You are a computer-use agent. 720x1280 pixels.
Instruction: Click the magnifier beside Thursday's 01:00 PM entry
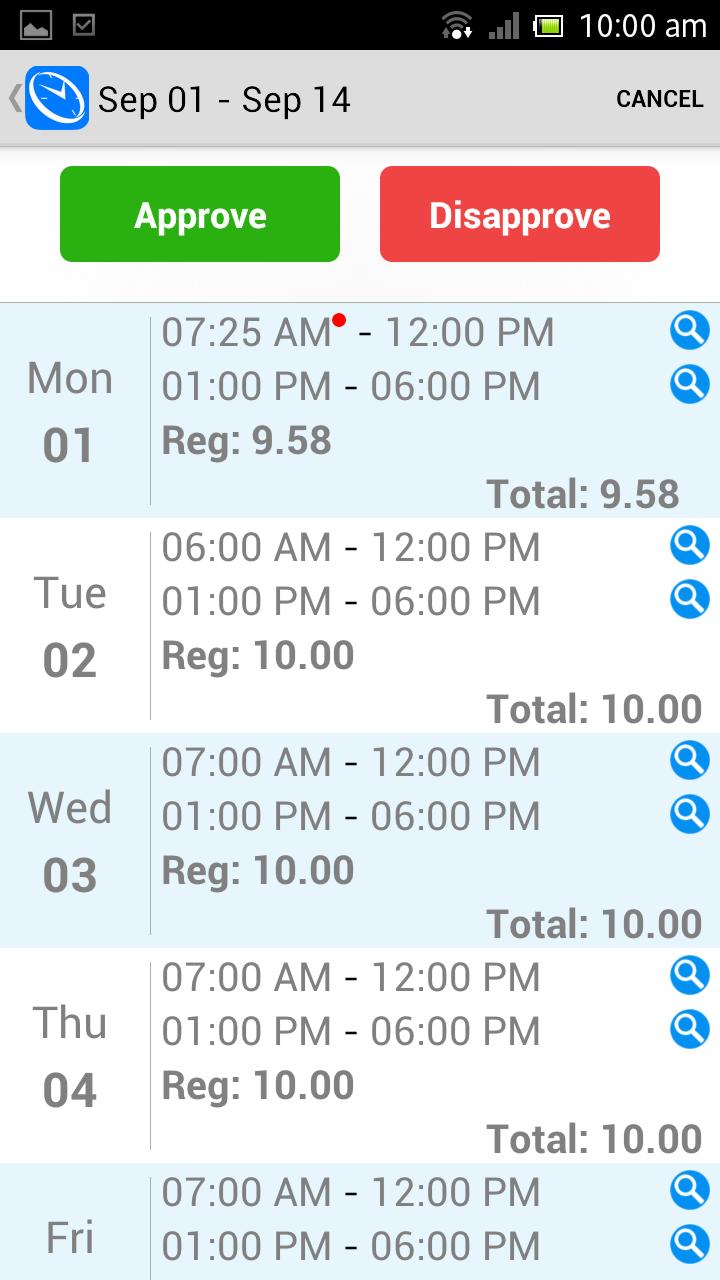point(689,1029)
